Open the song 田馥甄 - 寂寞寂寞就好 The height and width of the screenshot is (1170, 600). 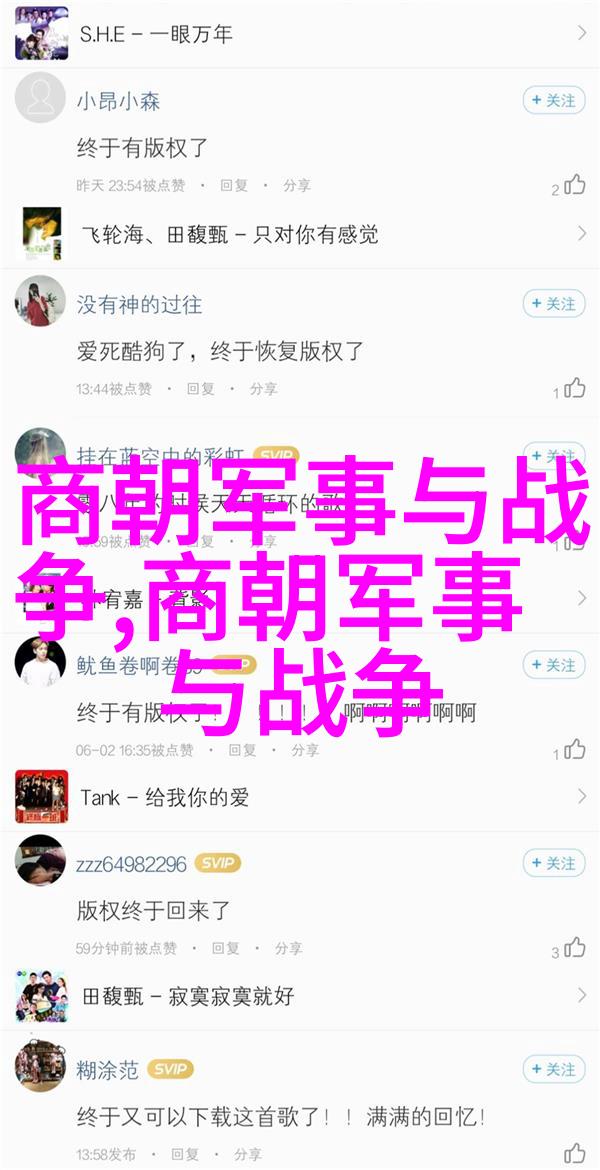coord(300,995)
